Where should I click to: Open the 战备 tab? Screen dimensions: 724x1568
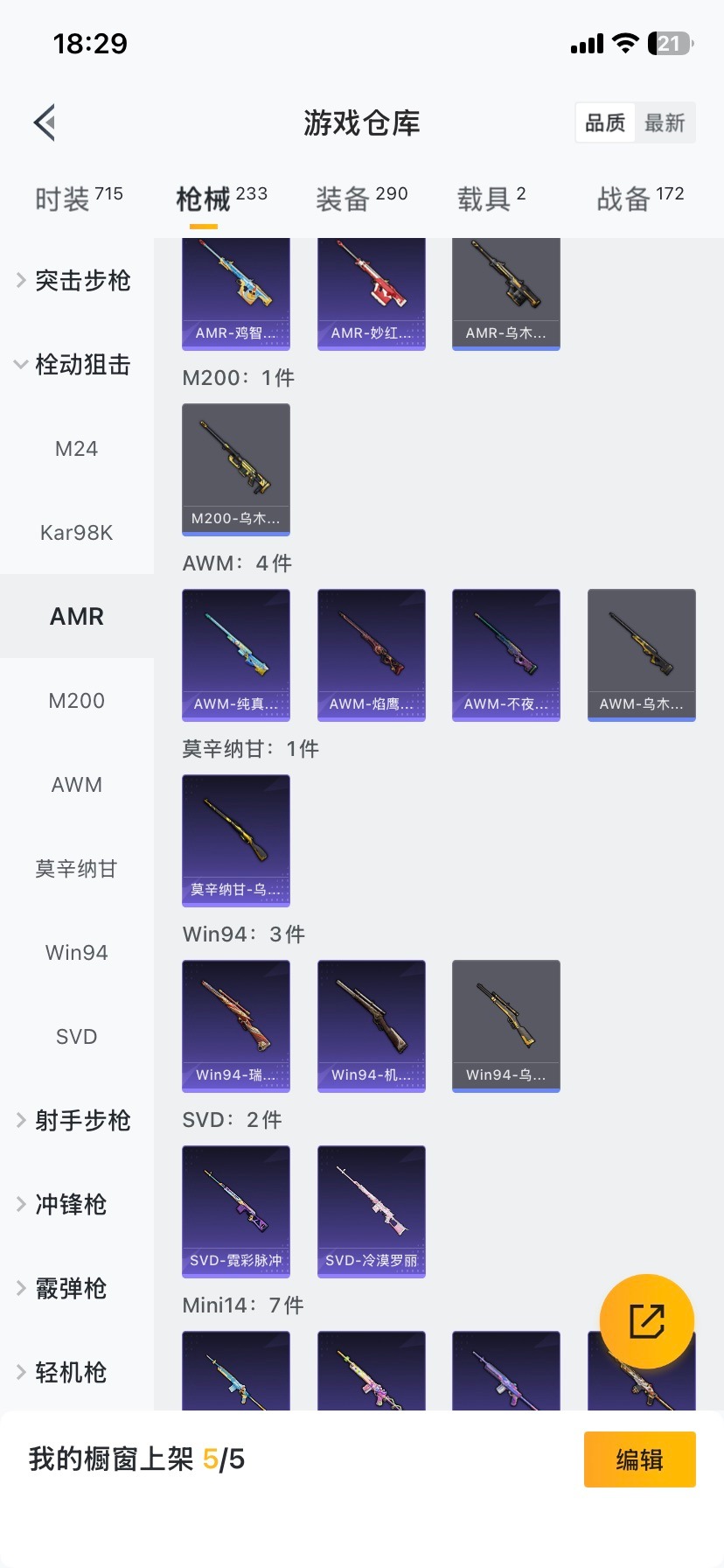click(x=639, y=199)
